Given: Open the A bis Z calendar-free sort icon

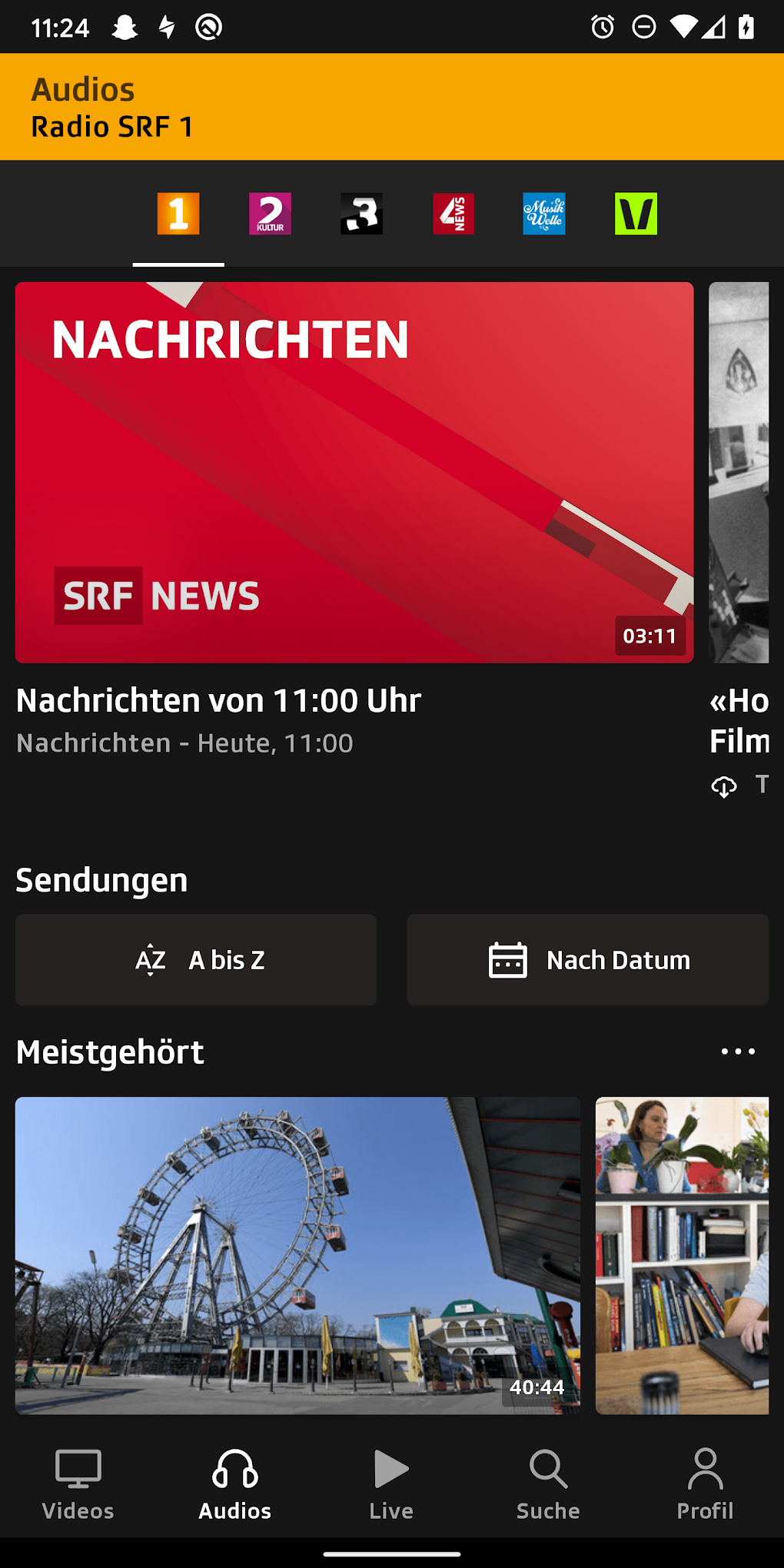Looking at the screenshot, I should (x=151, y=959).
